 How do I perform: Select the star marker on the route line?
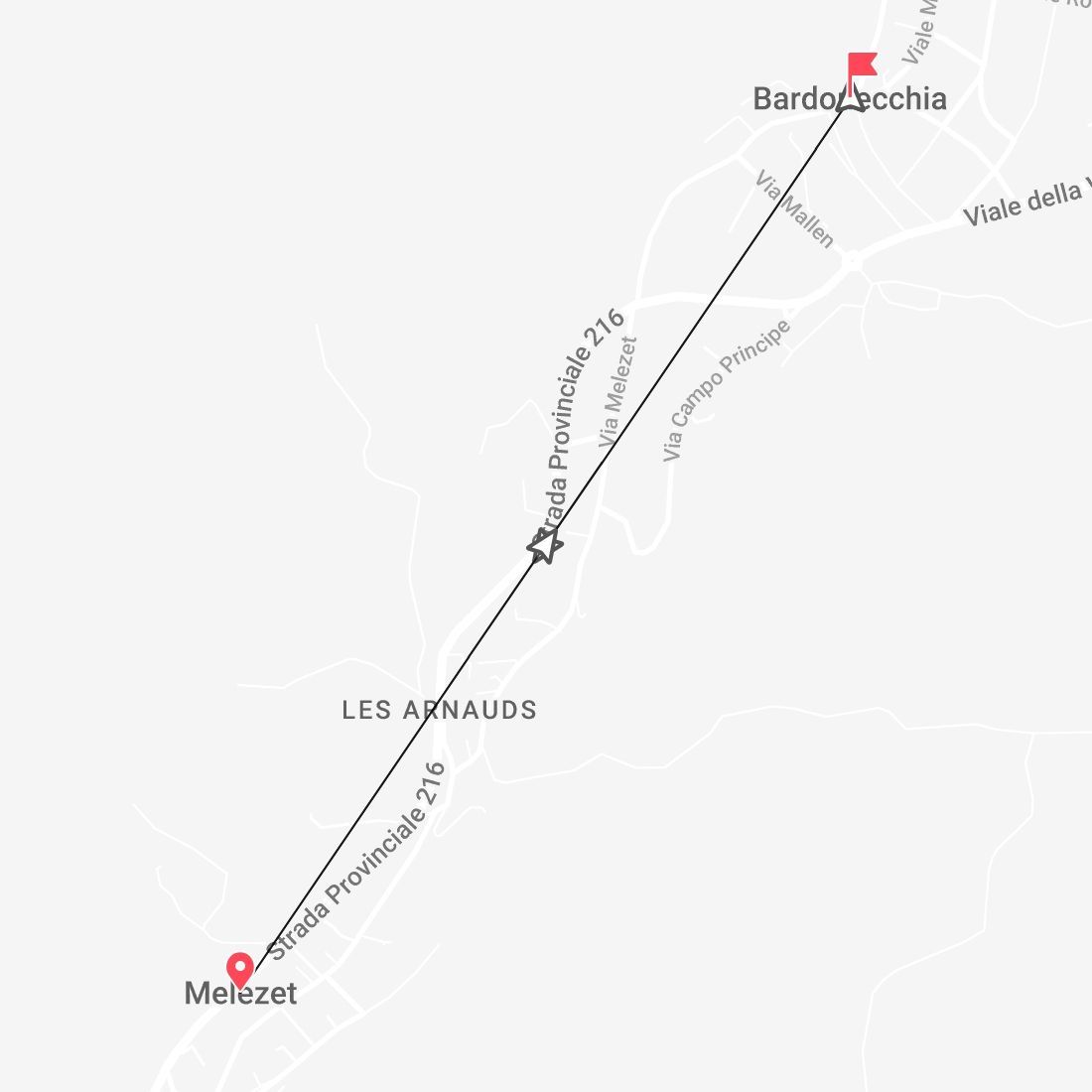545,546
